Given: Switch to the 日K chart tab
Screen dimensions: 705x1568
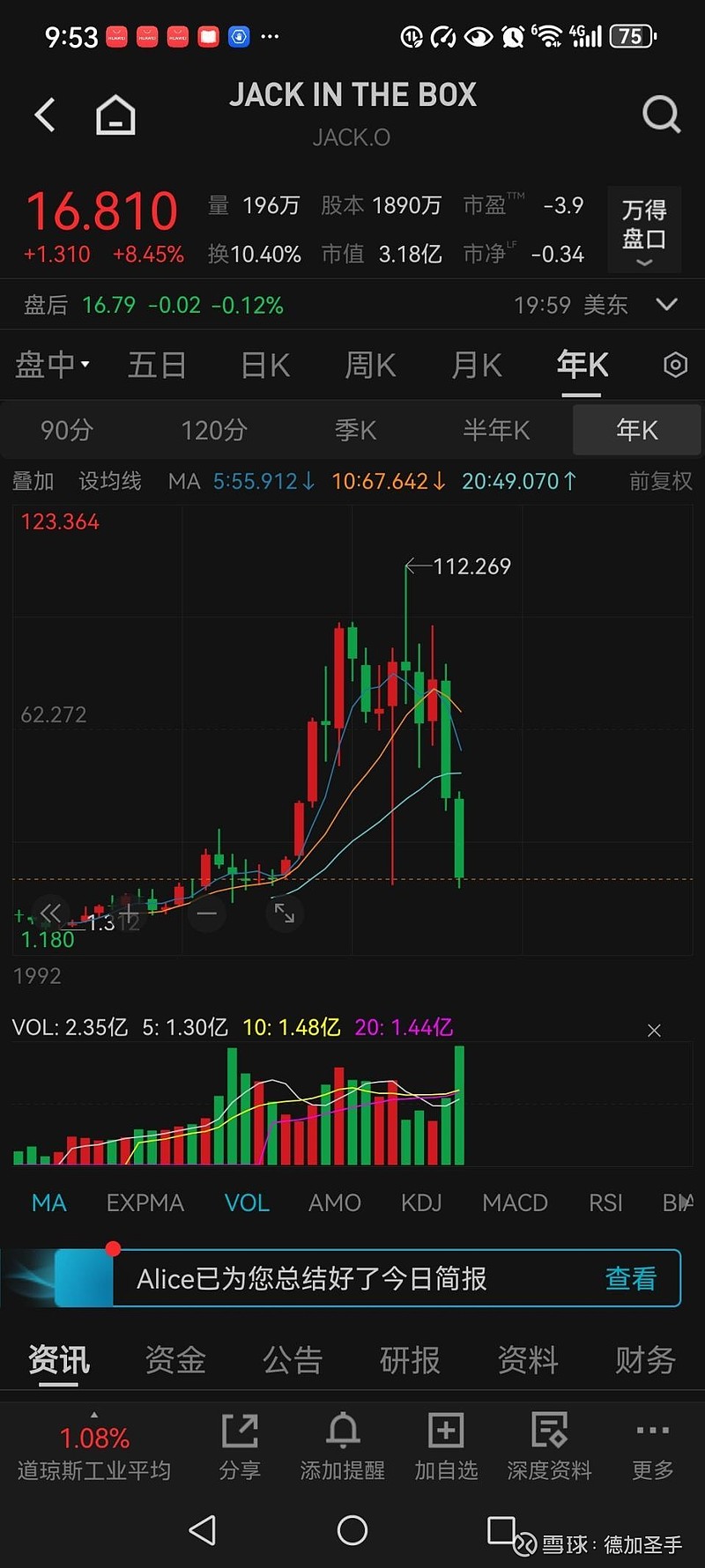Looking at the screenshot, I should (x=265, y=365).
